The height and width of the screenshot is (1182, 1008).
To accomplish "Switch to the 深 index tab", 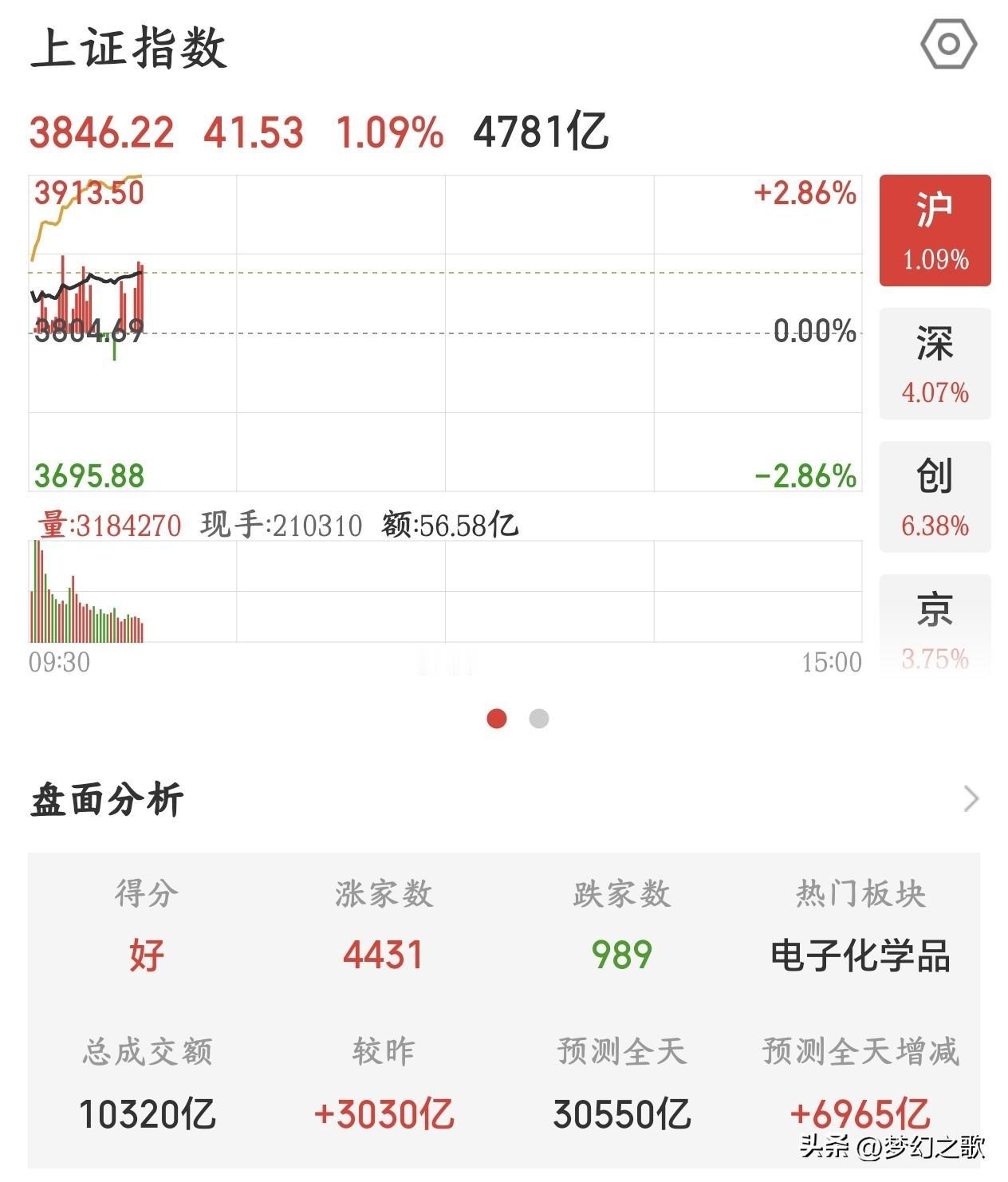I will point(935,364).
